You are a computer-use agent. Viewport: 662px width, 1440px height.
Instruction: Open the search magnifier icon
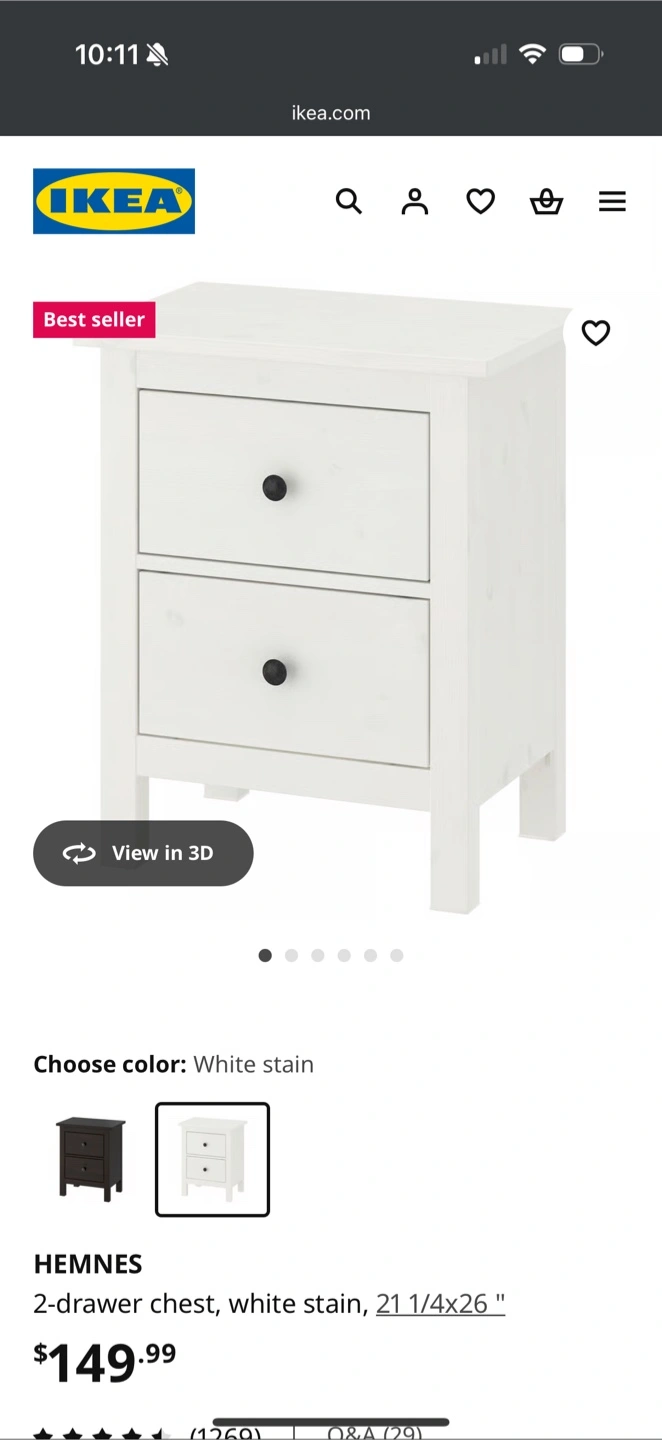(x=348, y=201)
